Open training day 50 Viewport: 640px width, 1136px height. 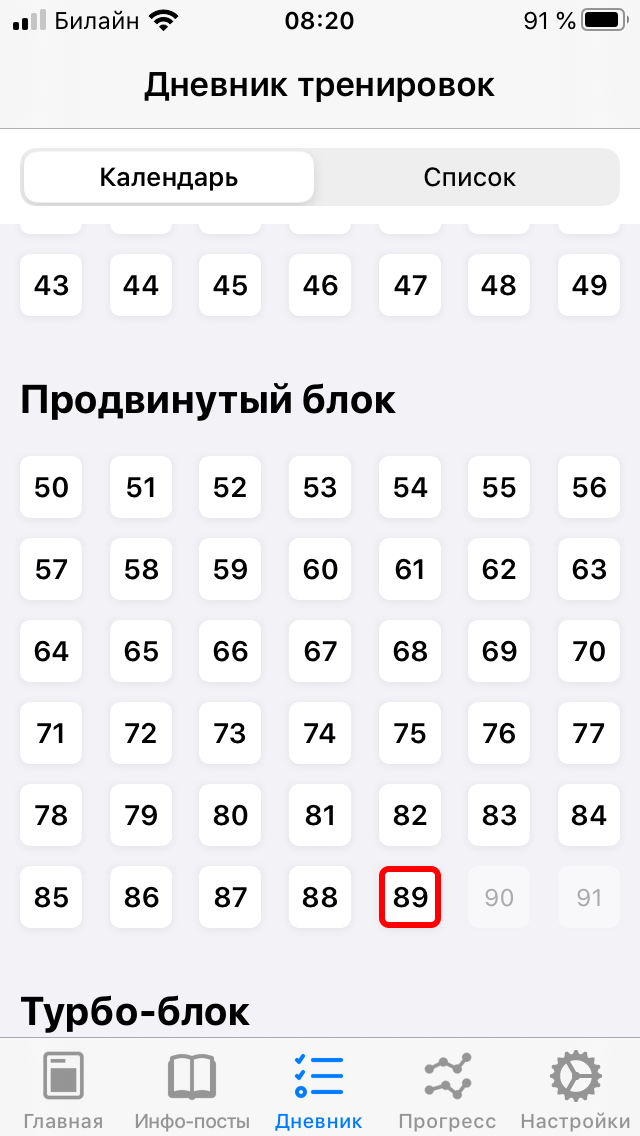(51, 487)
